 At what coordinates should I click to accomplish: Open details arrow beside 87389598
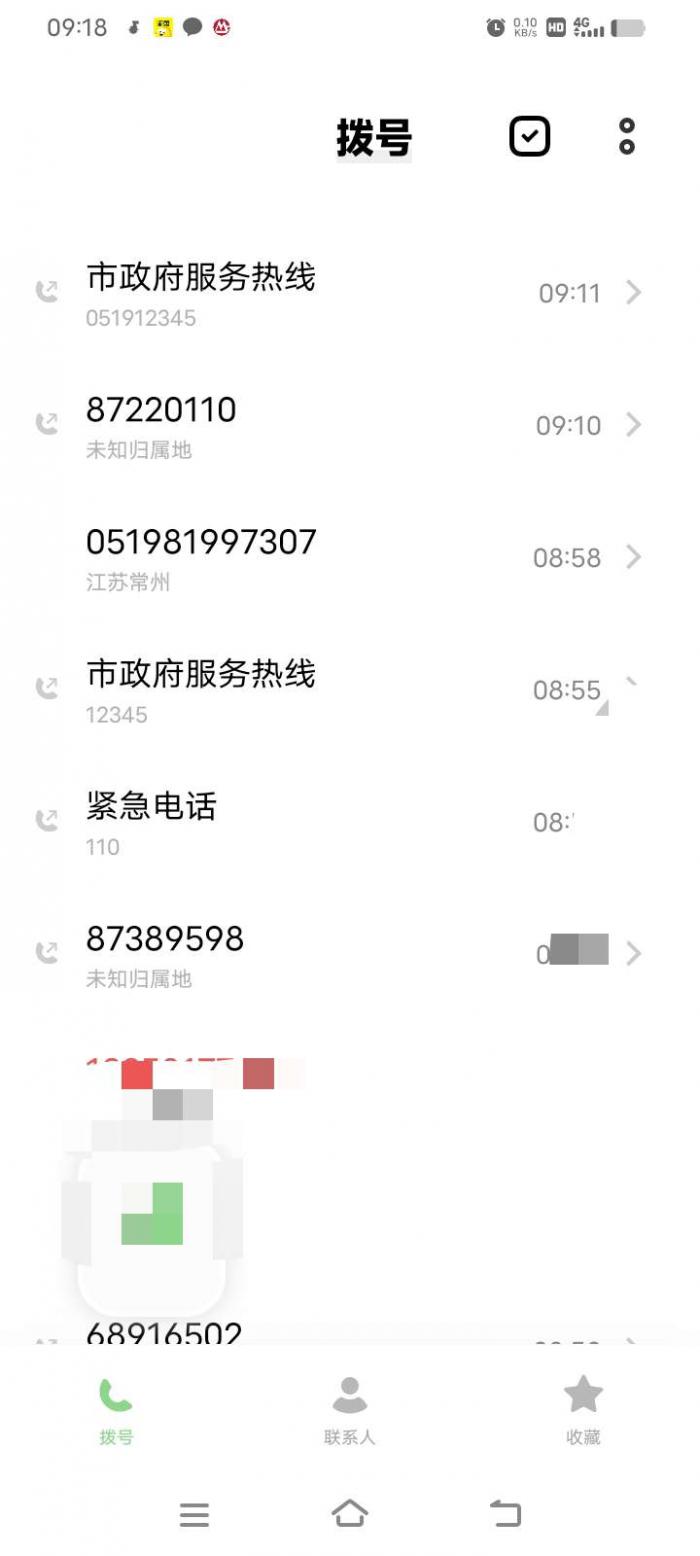[x=633, y=952]
